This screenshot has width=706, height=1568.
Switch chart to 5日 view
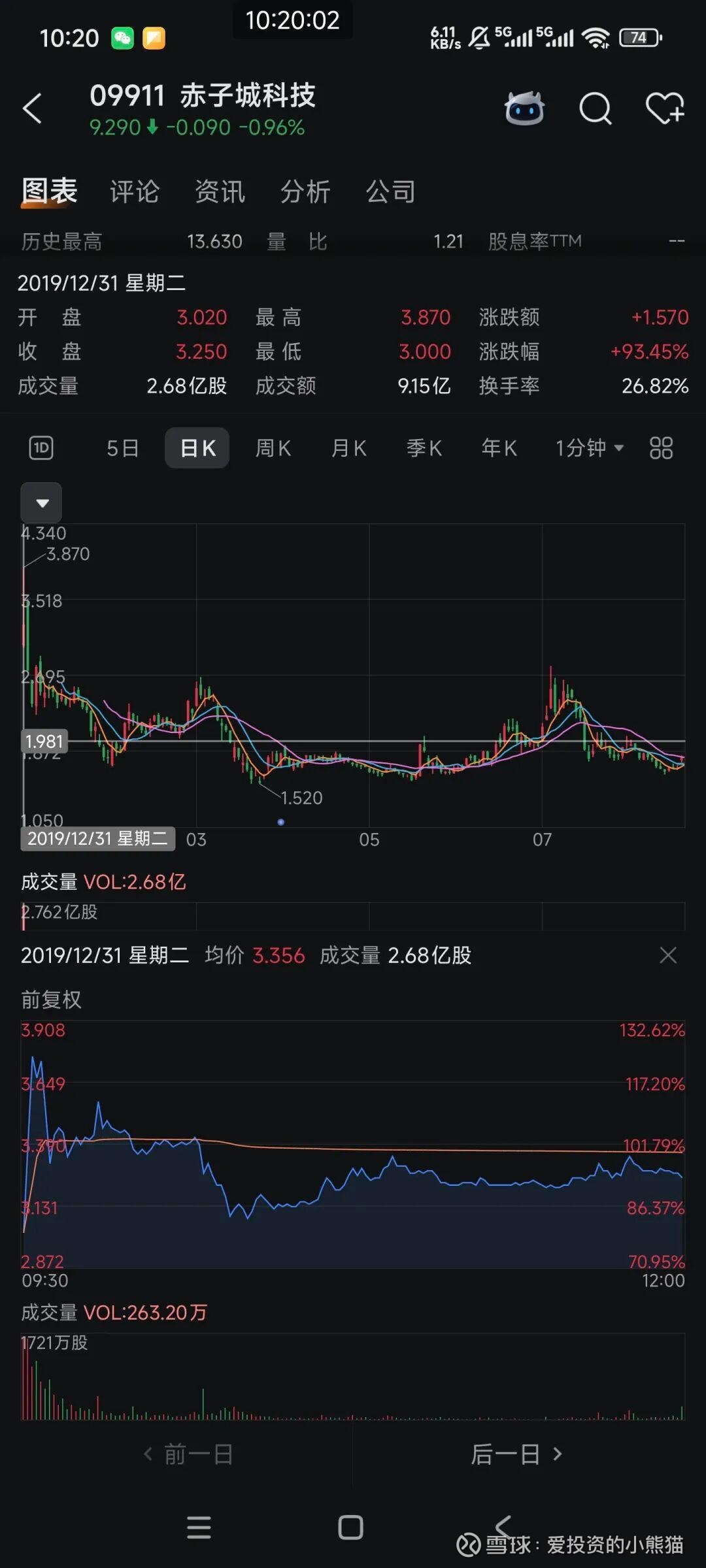(122, 448)
